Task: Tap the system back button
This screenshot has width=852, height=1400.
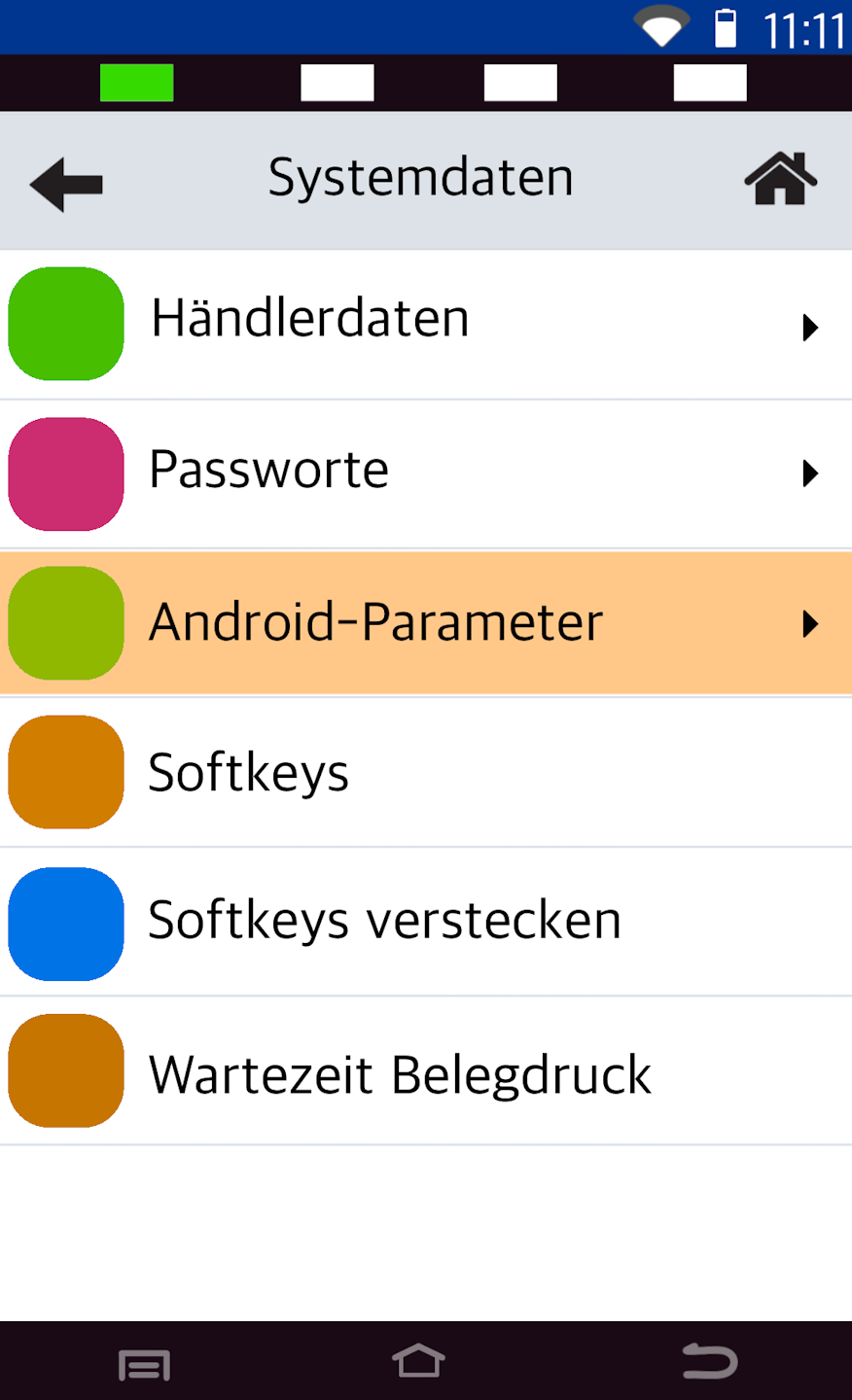Action: (x=709, y=1362)
